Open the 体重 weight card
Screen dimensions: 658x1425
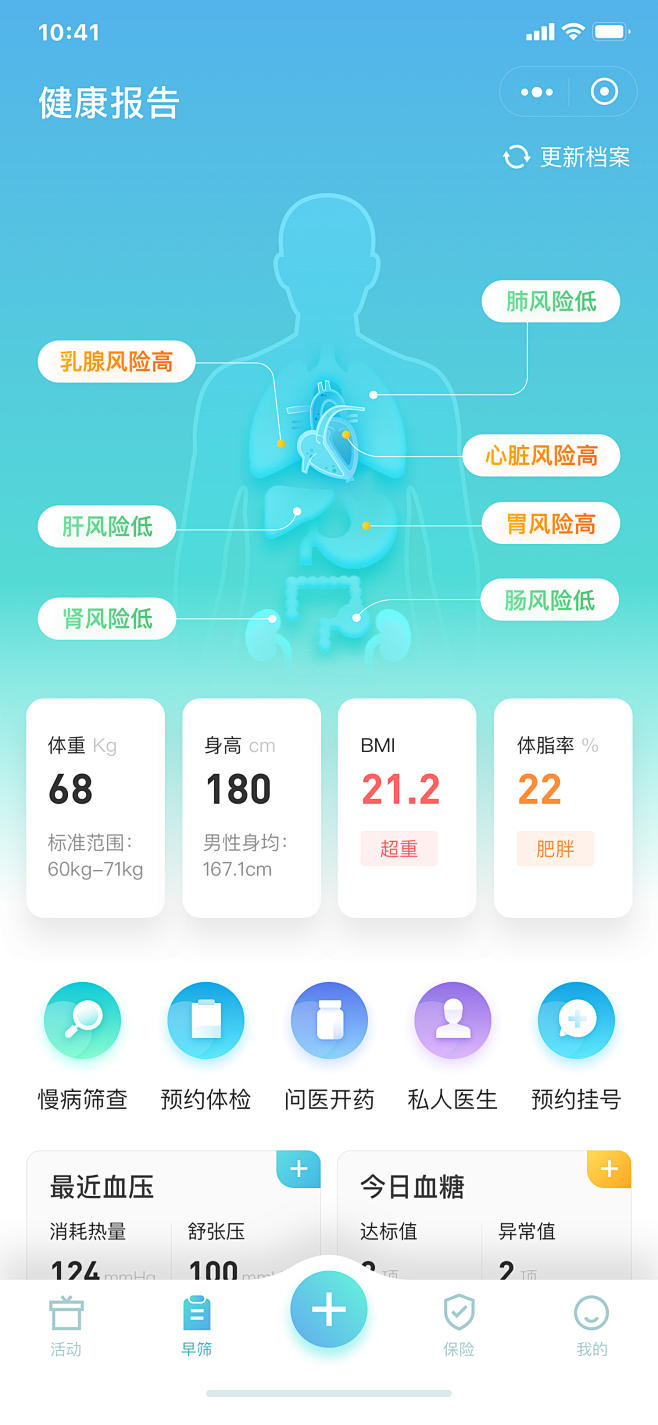pyautogui.click(x=95, y=807)
